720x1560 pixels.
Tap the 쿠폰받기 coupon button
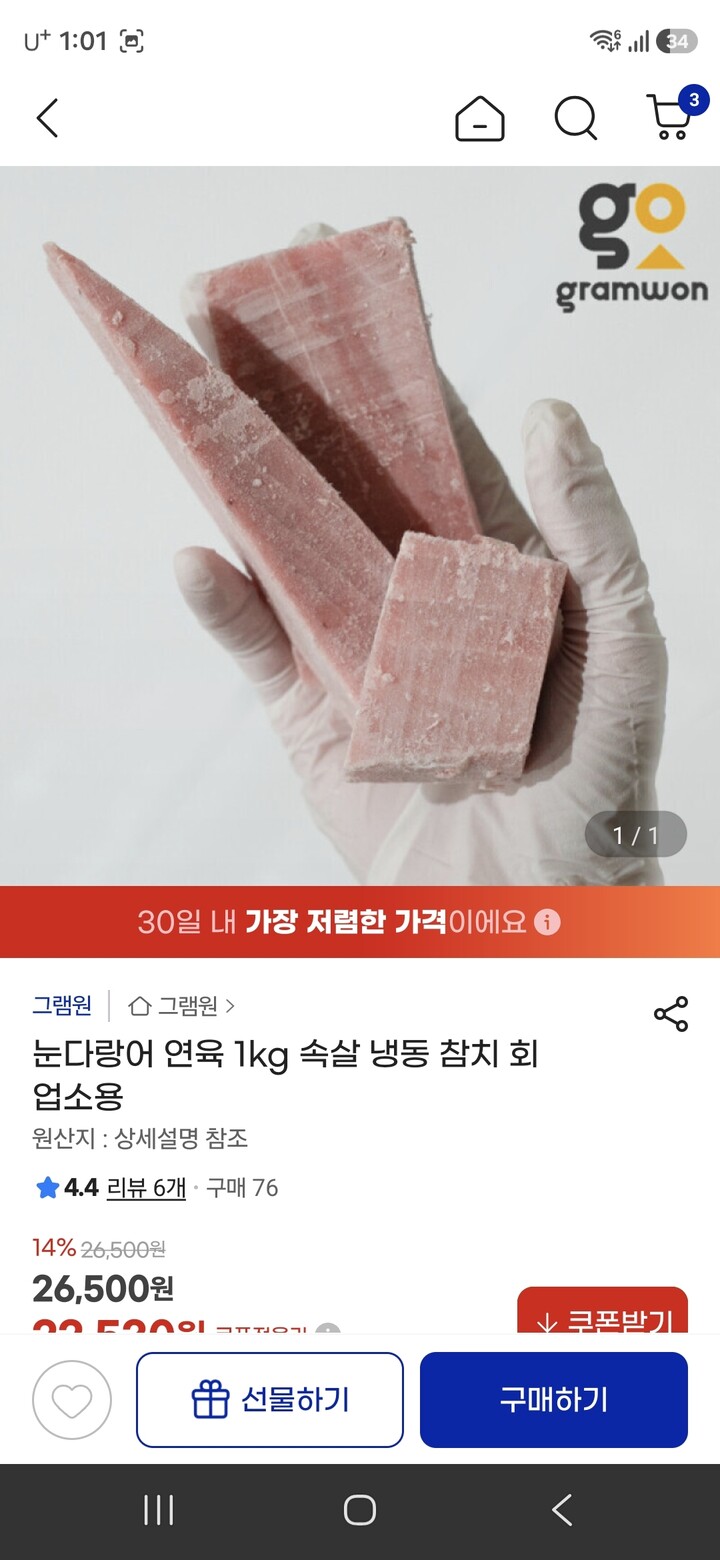(x=603, y=1312)
